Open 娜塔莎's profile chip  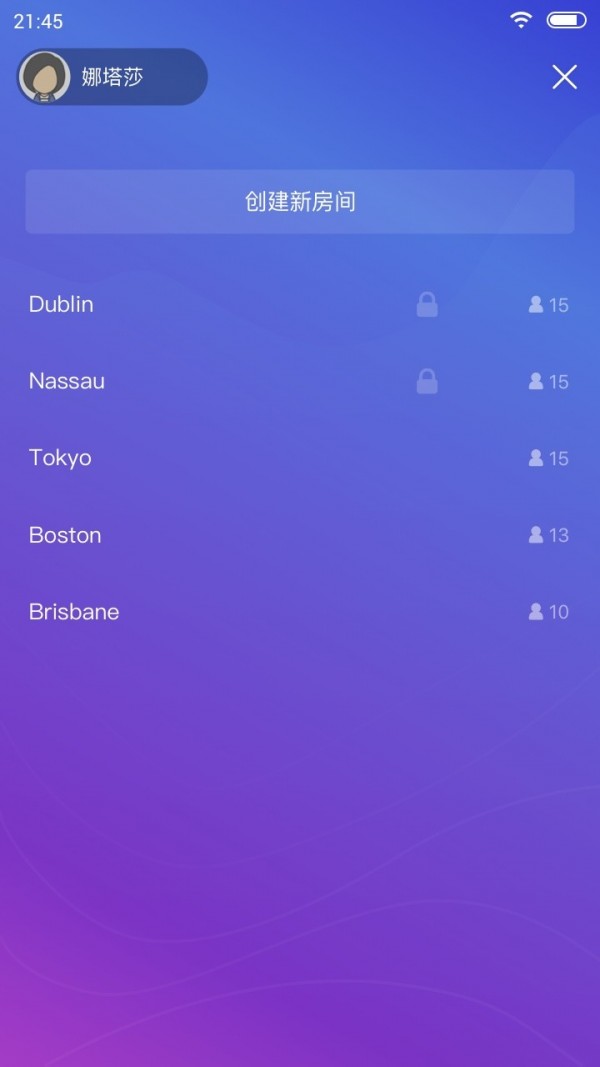pyautogui.click(x=112, y=77)
